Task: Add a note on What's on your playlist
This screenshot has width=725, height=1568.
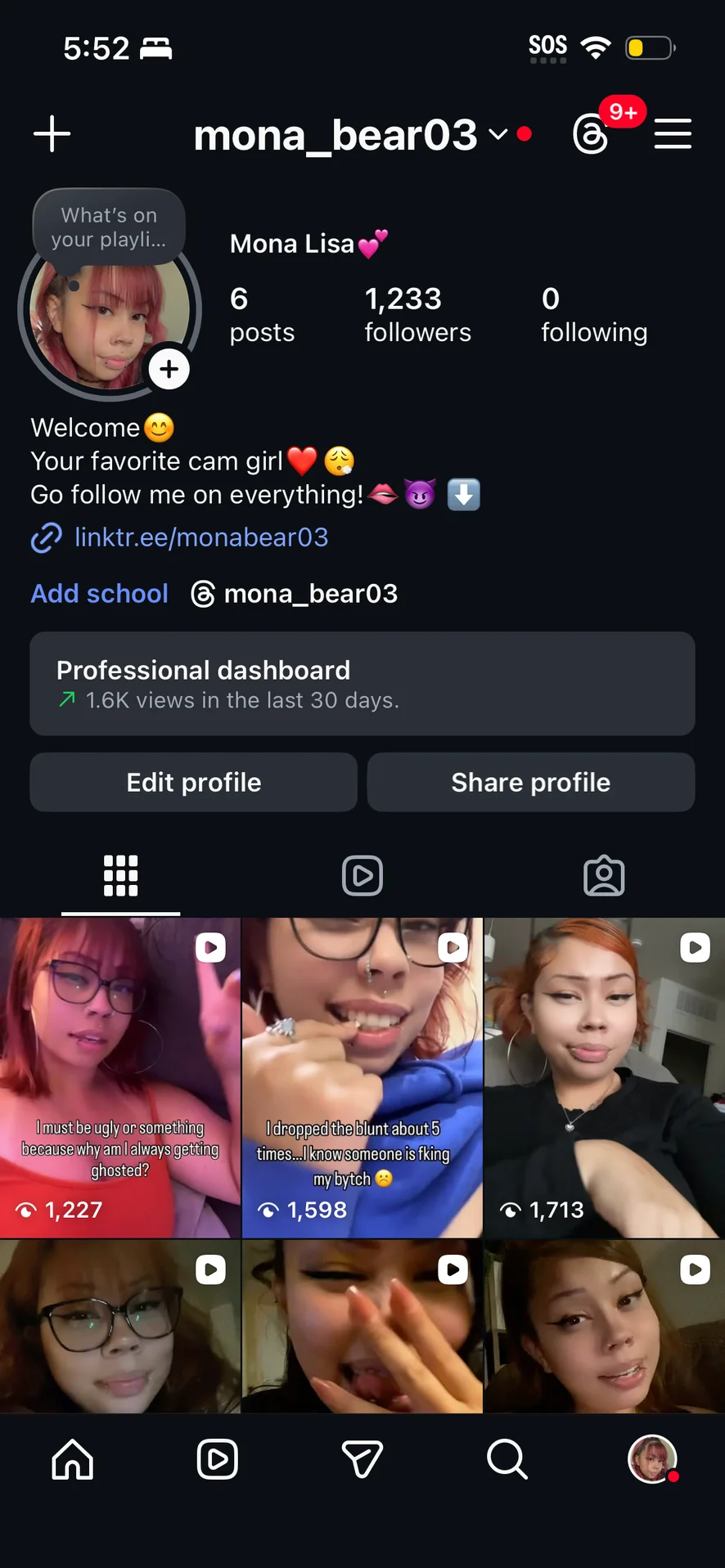Action: [109, 227]
